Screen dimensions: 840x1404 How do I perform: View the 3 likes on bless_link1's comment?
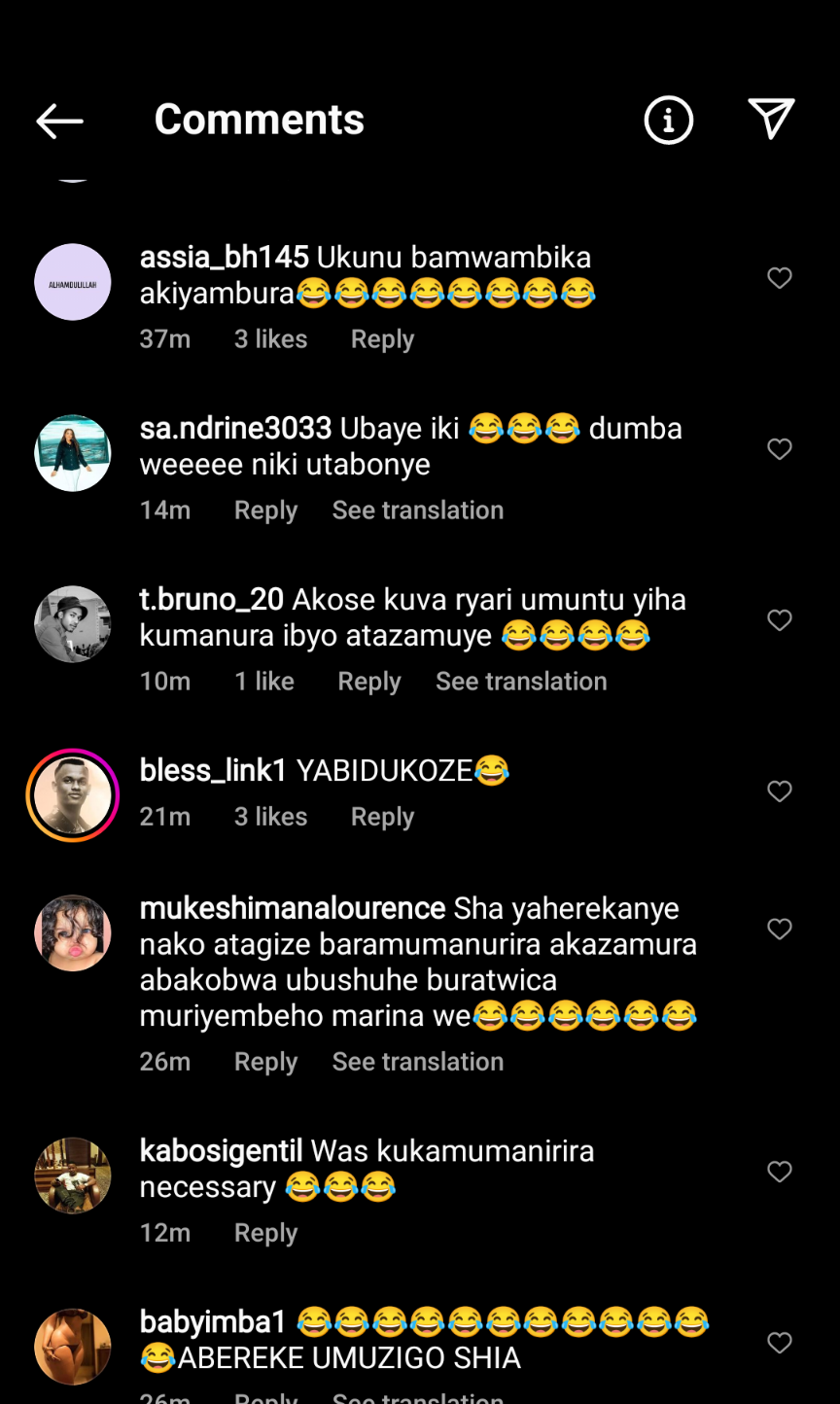pos(270,817)
